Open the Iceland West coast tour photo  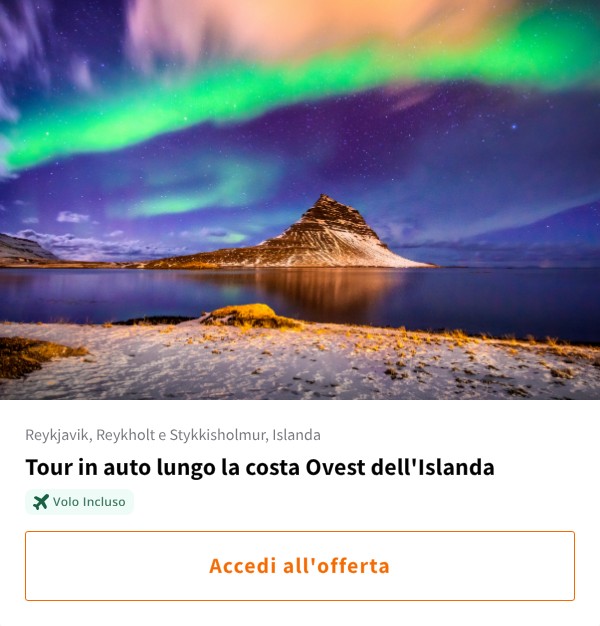tap(300, 200)
